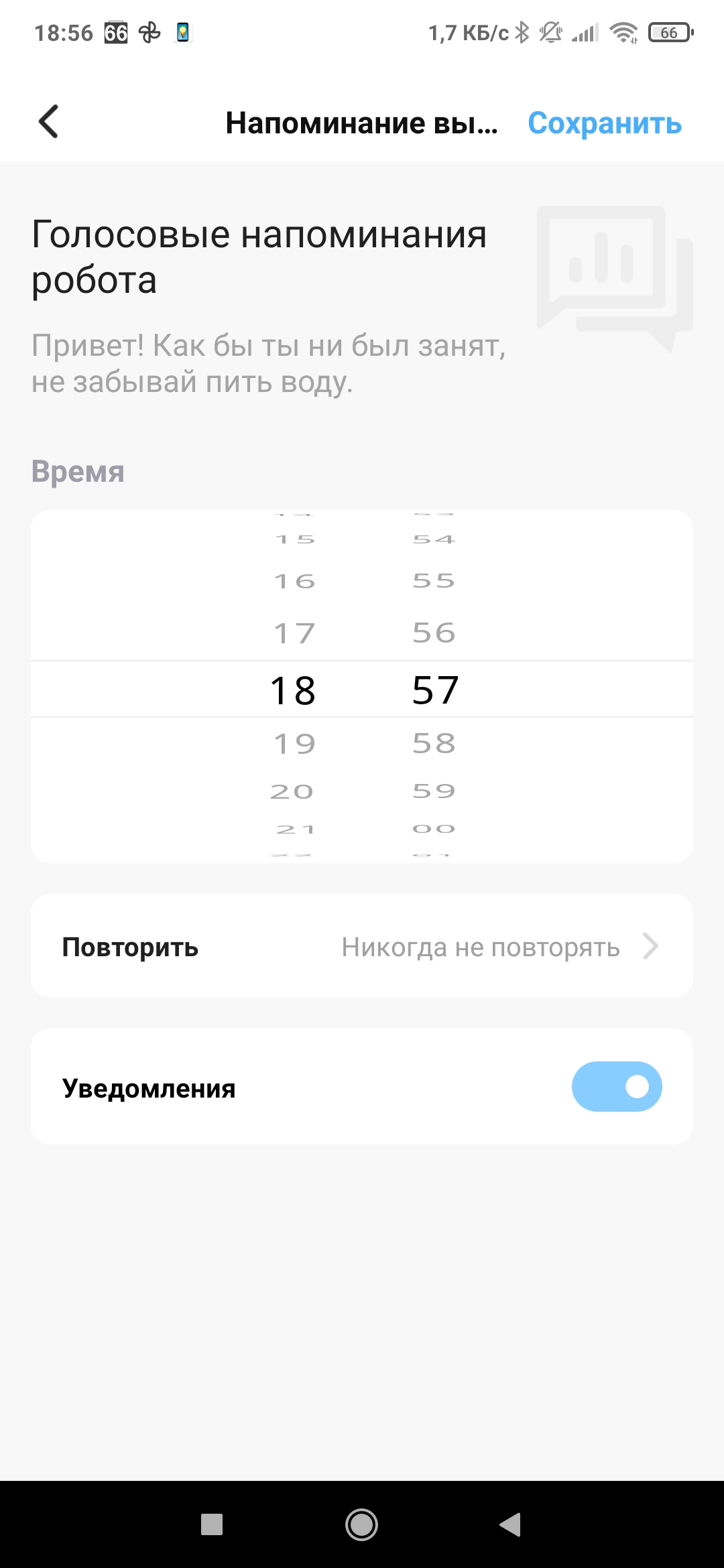The image size is (724, 1568).
Task: Go back using the top-left arrow
Action: click(49, 122)
